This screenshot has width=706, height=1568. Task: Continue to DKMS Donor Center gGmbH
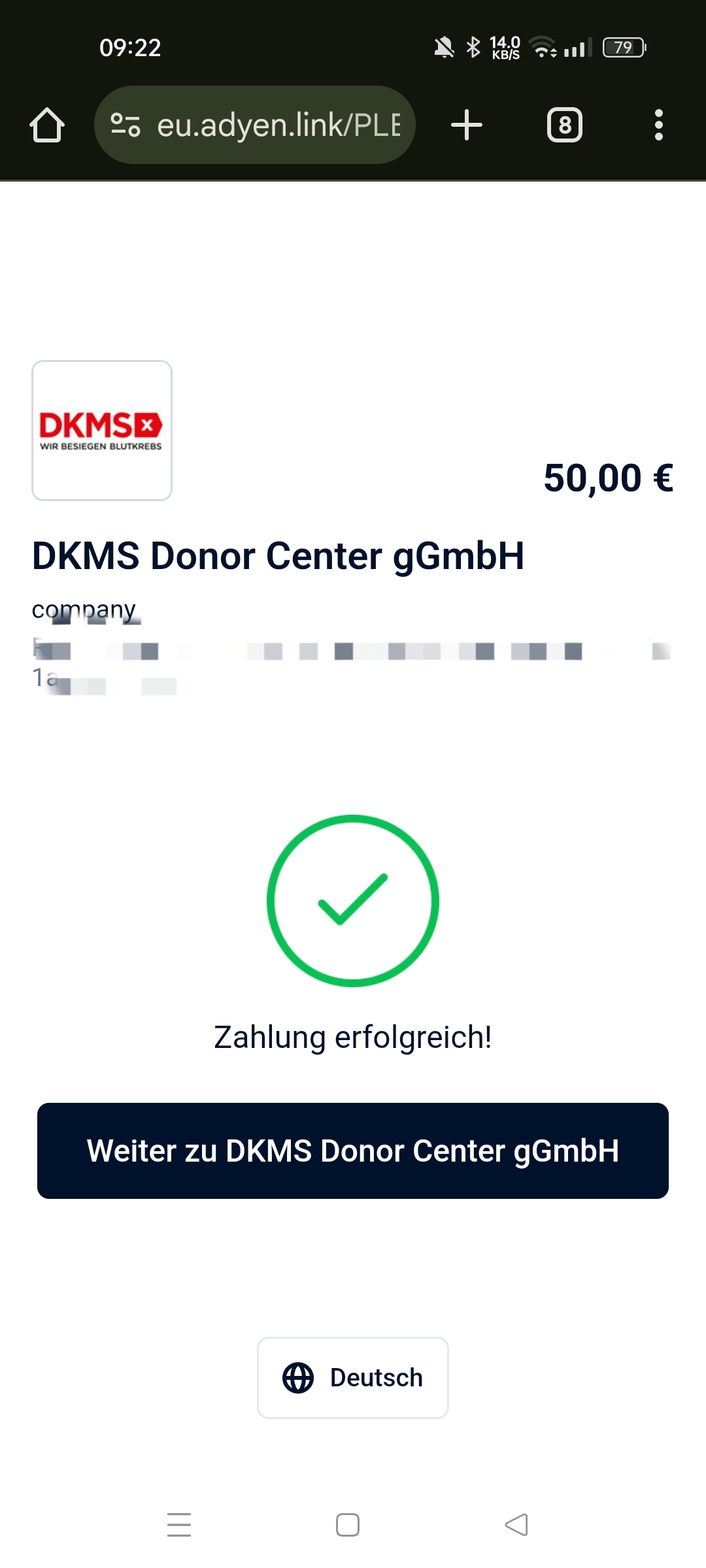click(x=353, y=1151)
